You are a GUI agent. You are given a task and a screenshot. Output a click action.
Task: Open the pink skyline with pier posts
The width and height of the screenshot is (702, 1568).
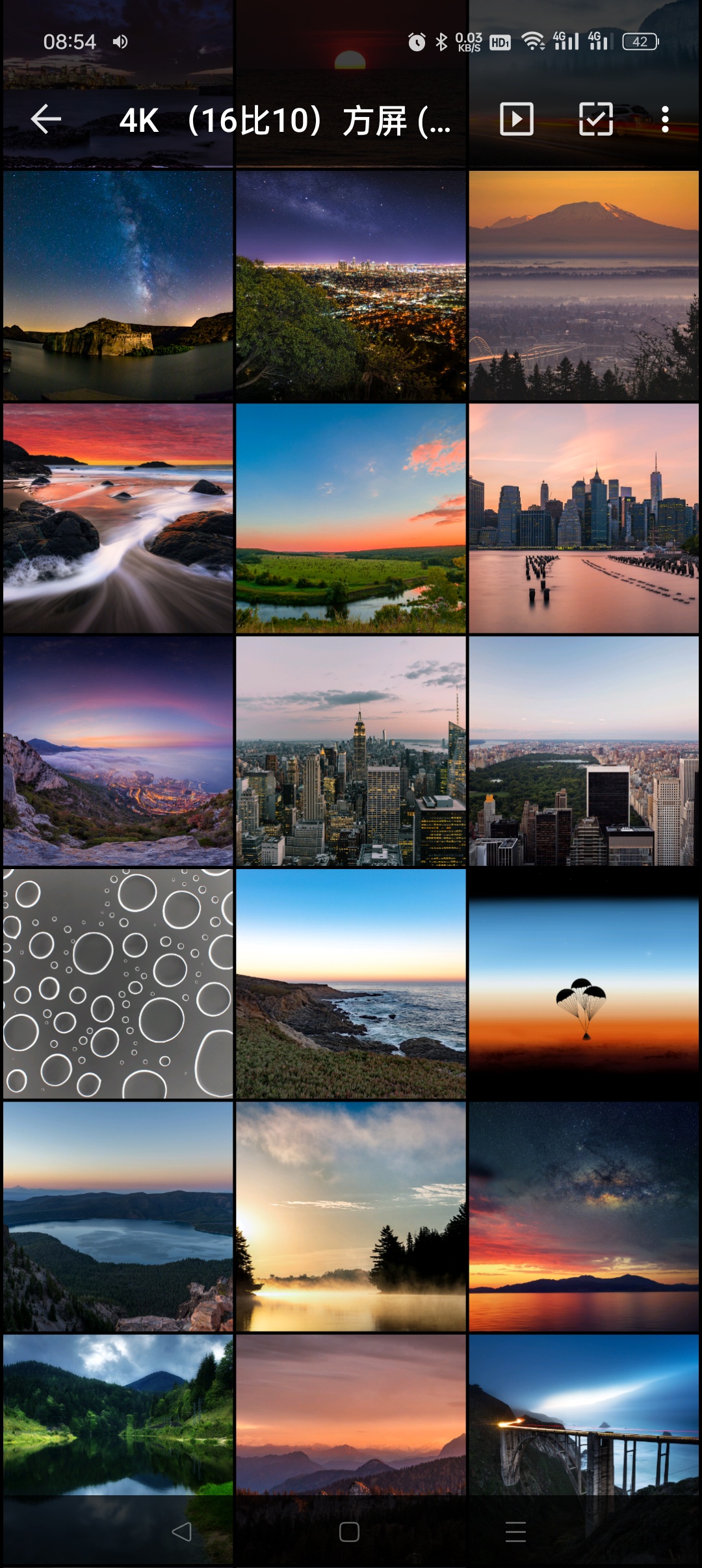click(584, 518)
